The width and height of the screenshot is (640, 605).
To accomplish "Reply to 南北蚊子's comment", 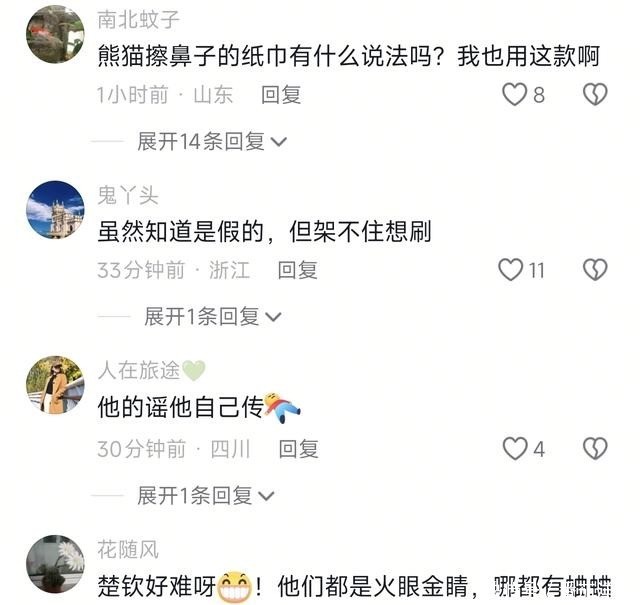I will tap(281, 95).
